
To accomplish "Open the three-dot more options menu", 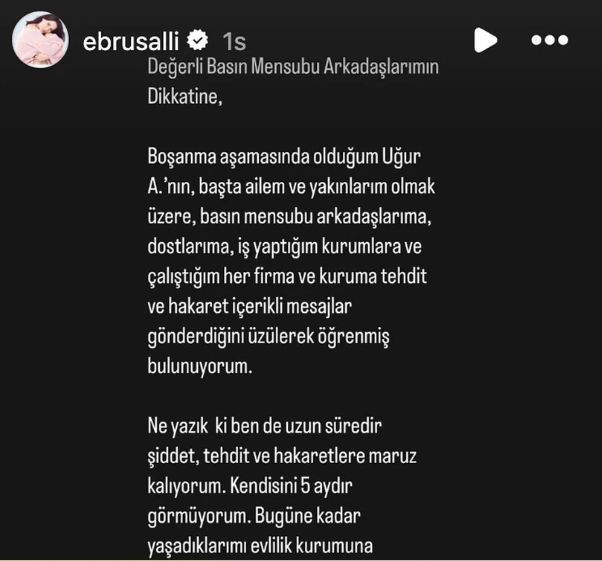I will tap(549, 41).
